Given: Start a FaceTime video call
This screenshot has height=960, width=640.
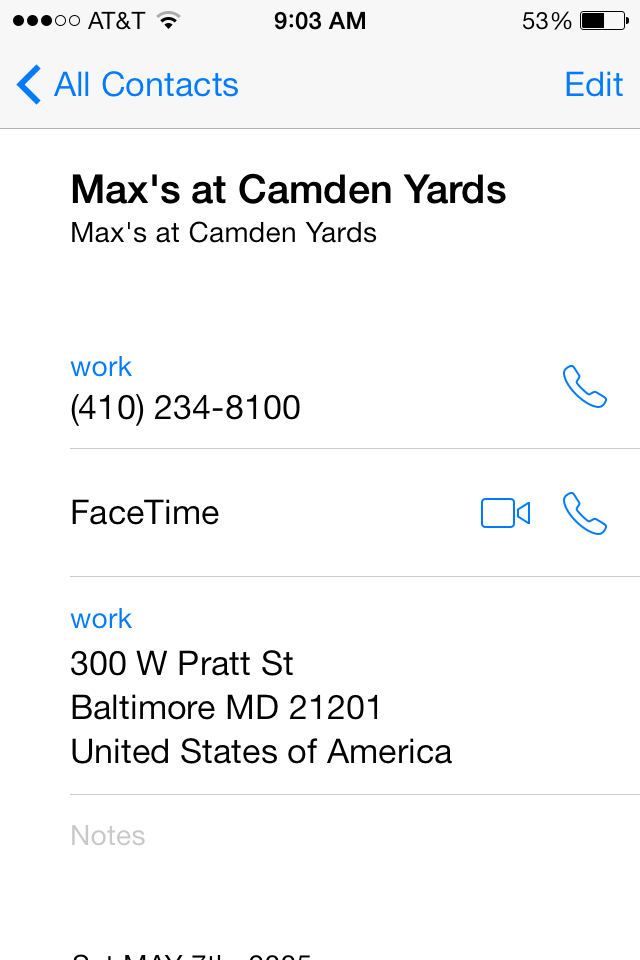Looking at the screenshot, I should (505, 513).
